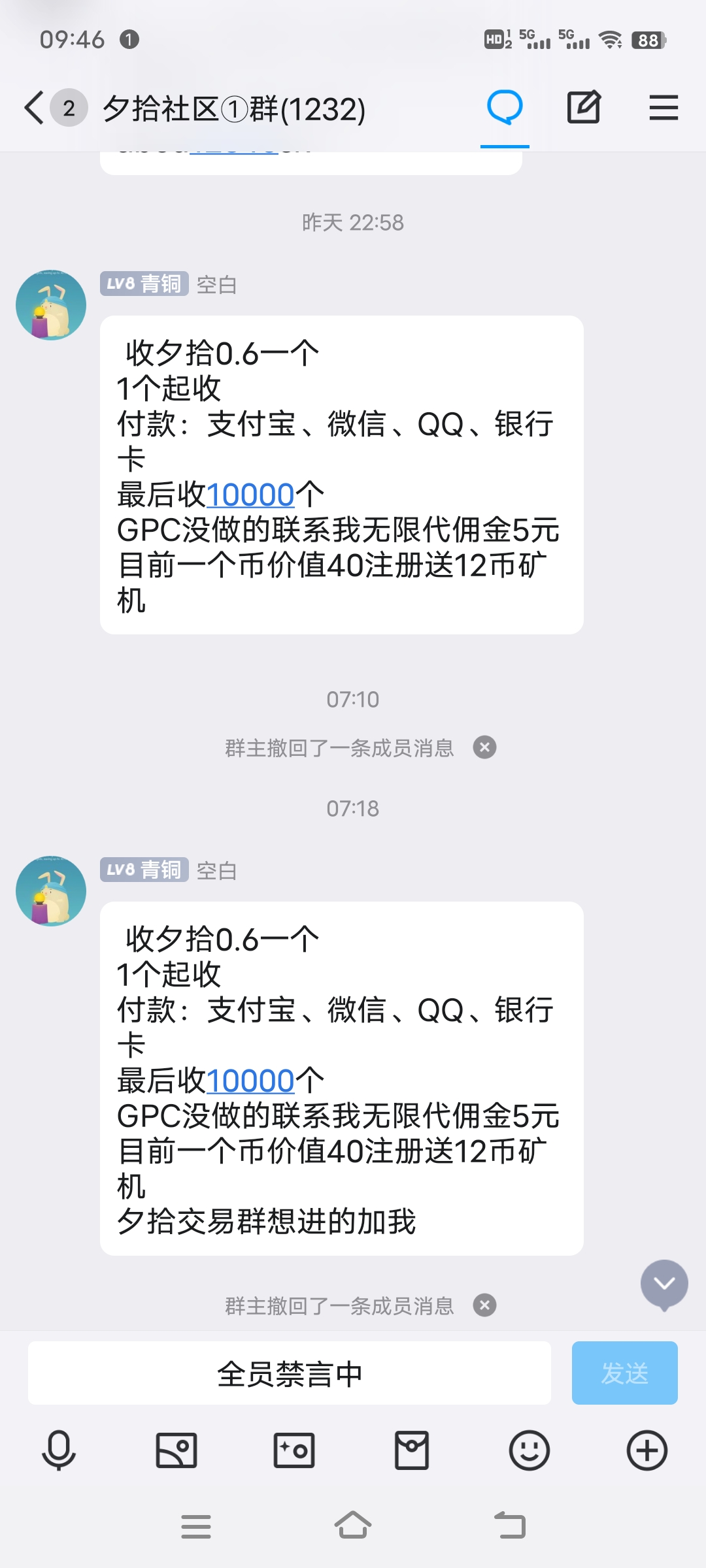Dismiss the recall notice at the bottom
Screen dimensions: 706x1568
point(484,1305)
